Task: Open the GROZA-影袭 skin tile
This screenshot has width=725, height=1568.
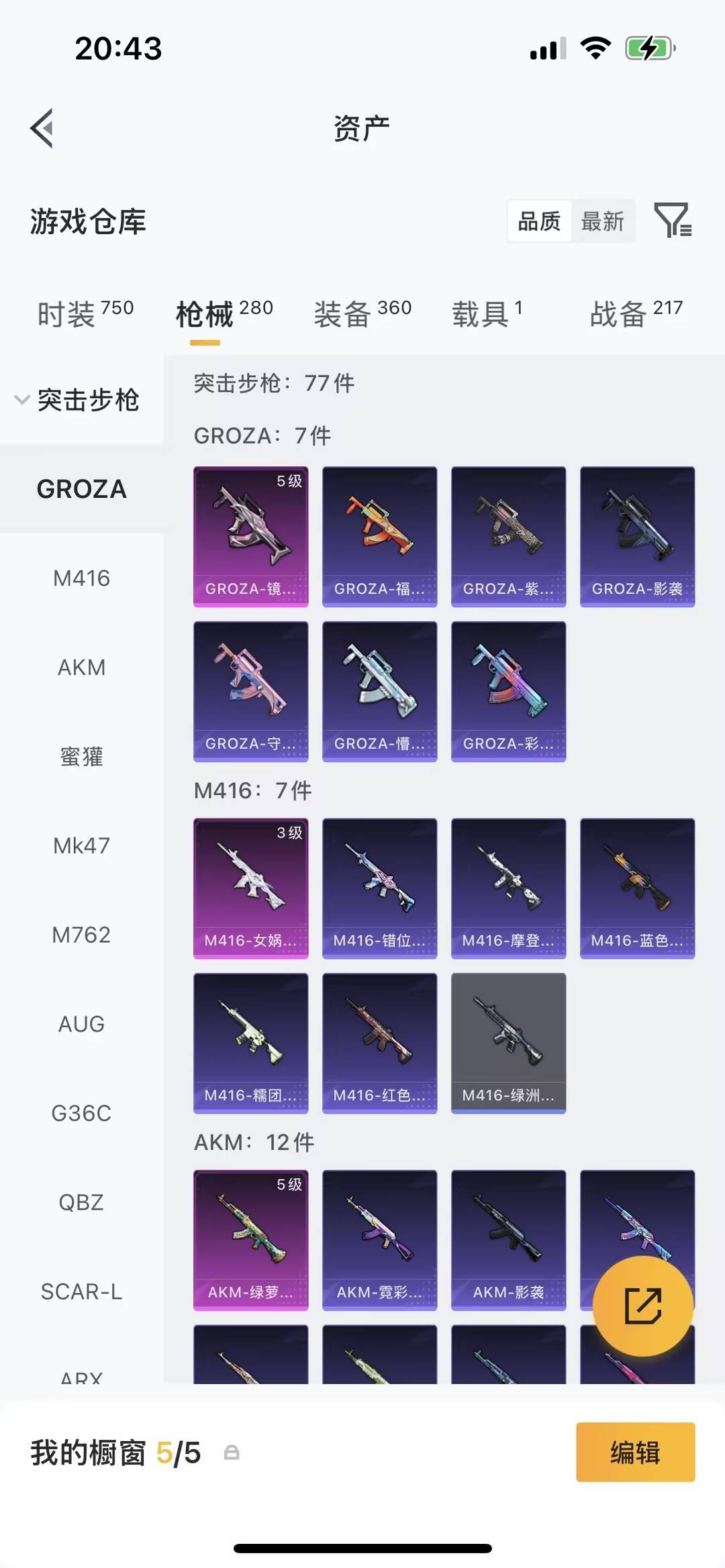Action: coord(637,536)
